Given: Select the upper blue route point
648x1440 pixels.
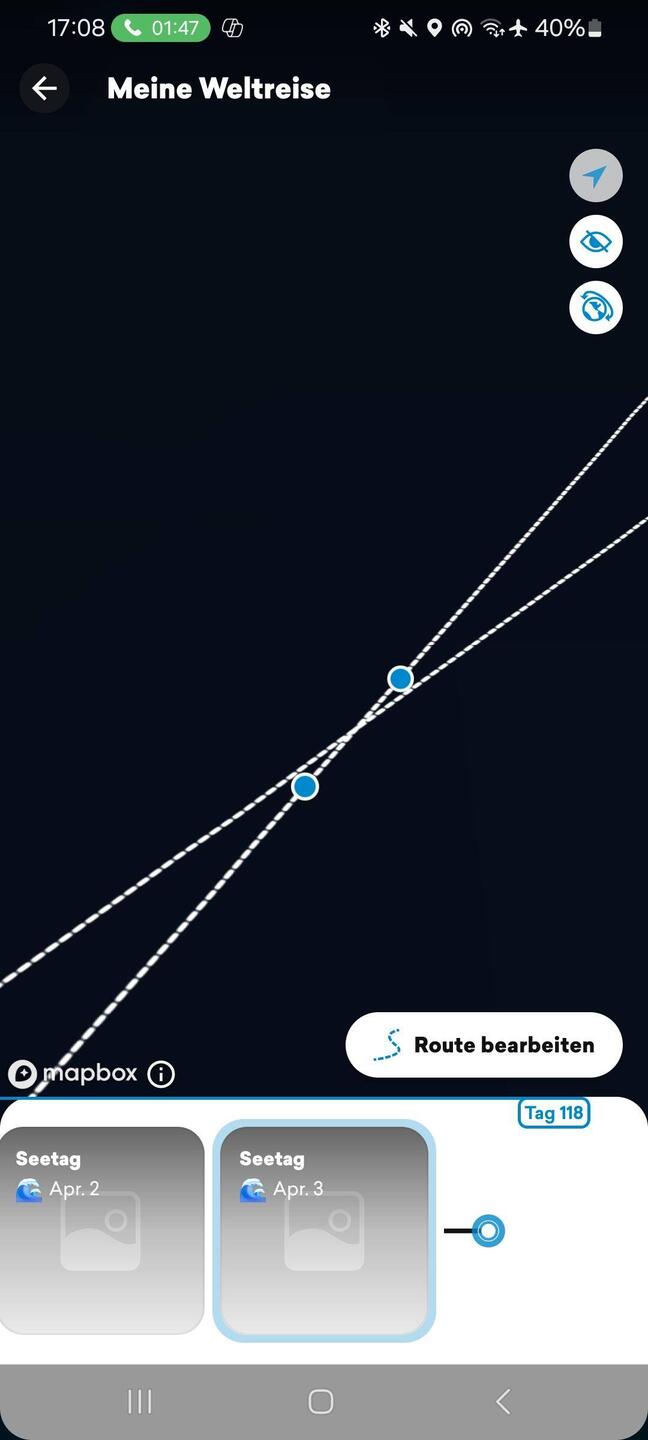Looking at the screenshot, I should 400,679.
